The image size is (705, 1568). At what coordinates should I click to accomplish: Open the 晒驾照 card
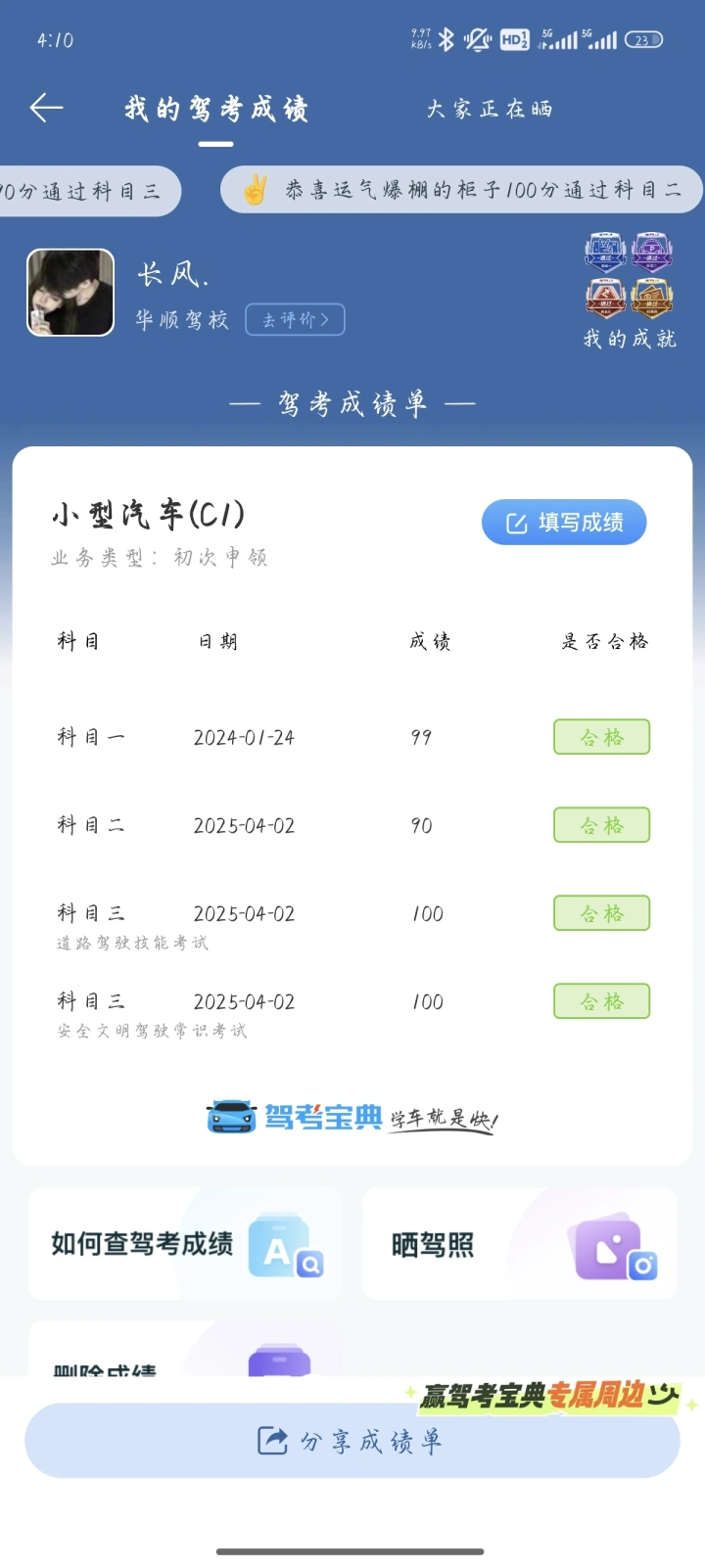click(520, 1244)
